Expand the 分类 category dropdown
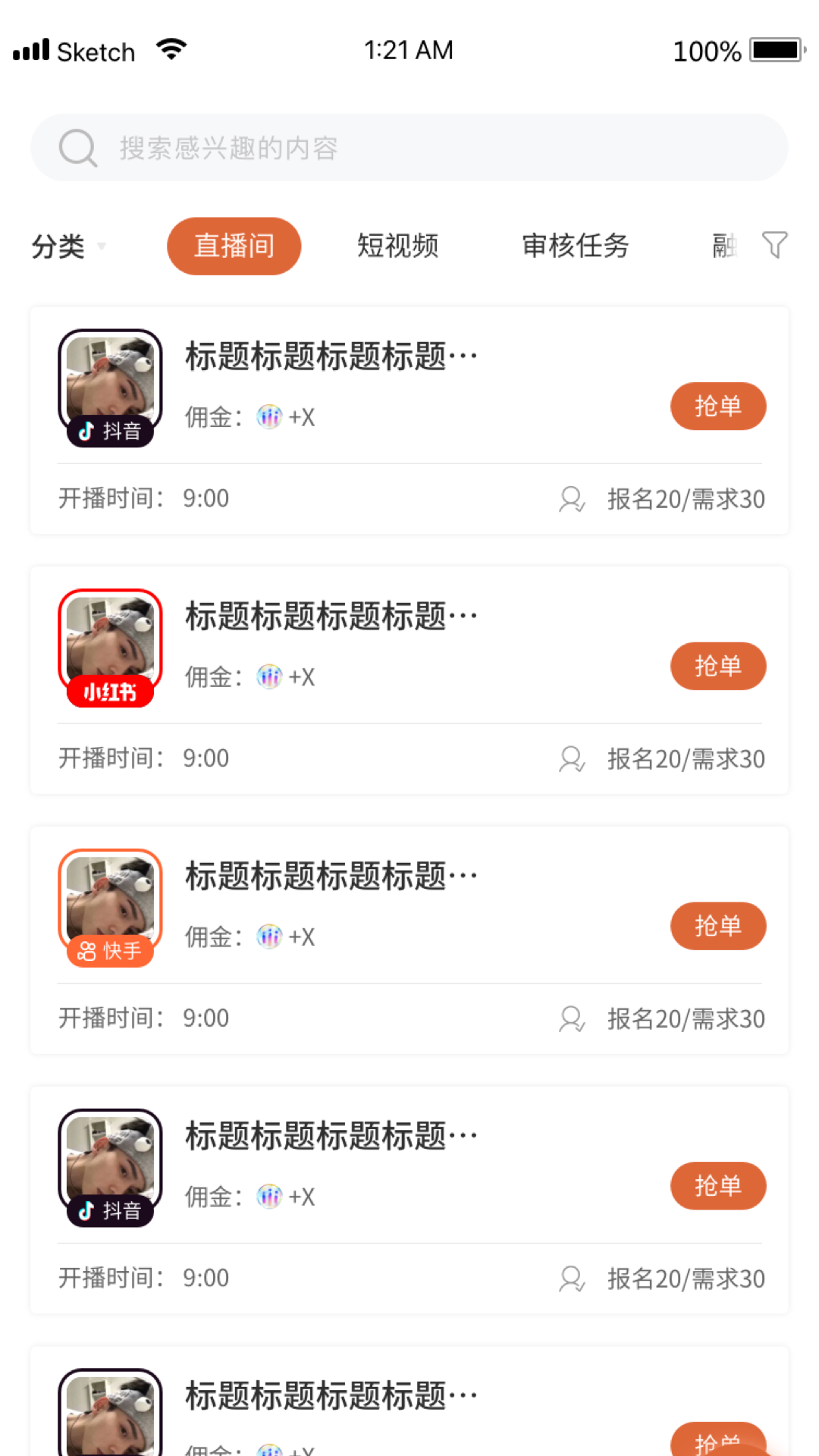Screen dimensions: 819x1456 pyautogui.click(x=68, y=246)
